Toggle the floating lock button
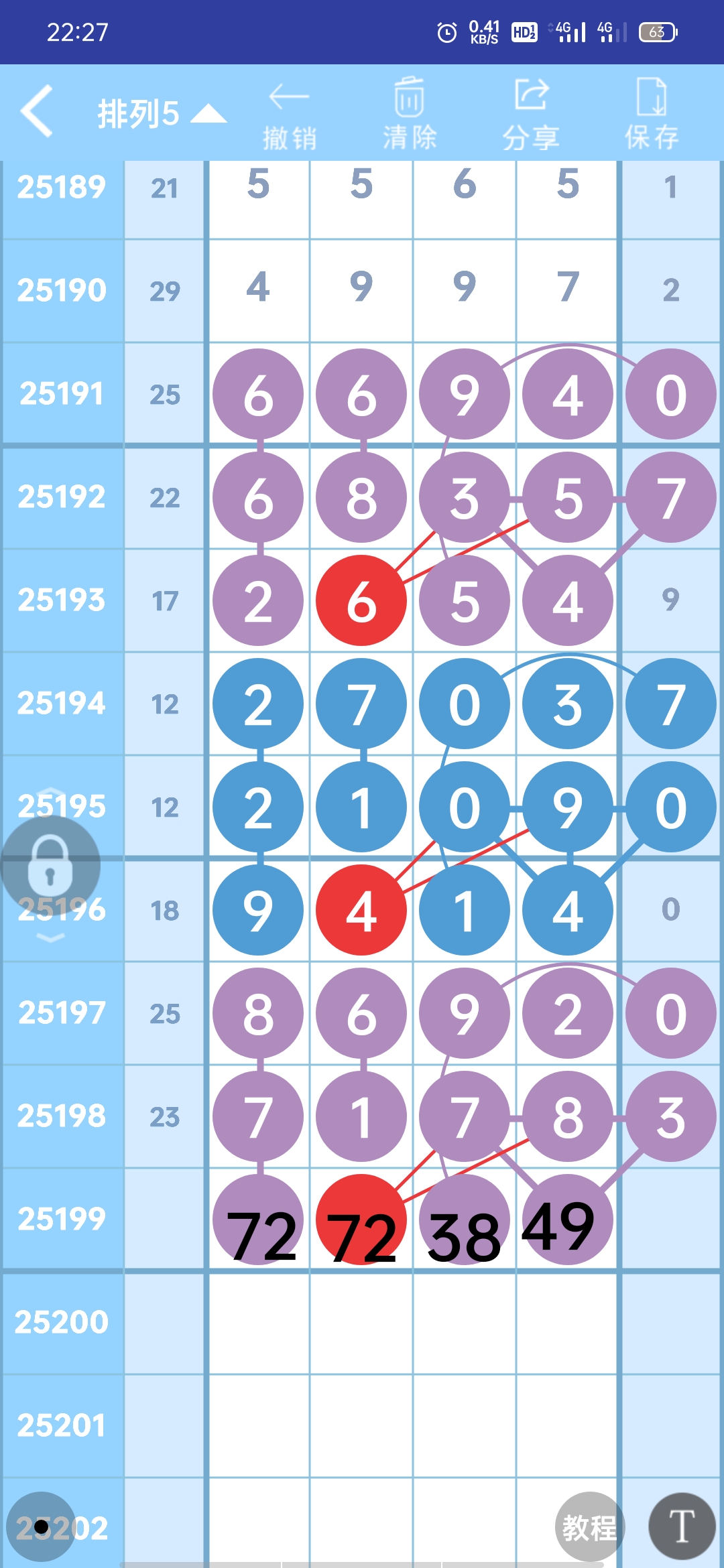Viewport: 724px width, 1568px height. (50, 867)
